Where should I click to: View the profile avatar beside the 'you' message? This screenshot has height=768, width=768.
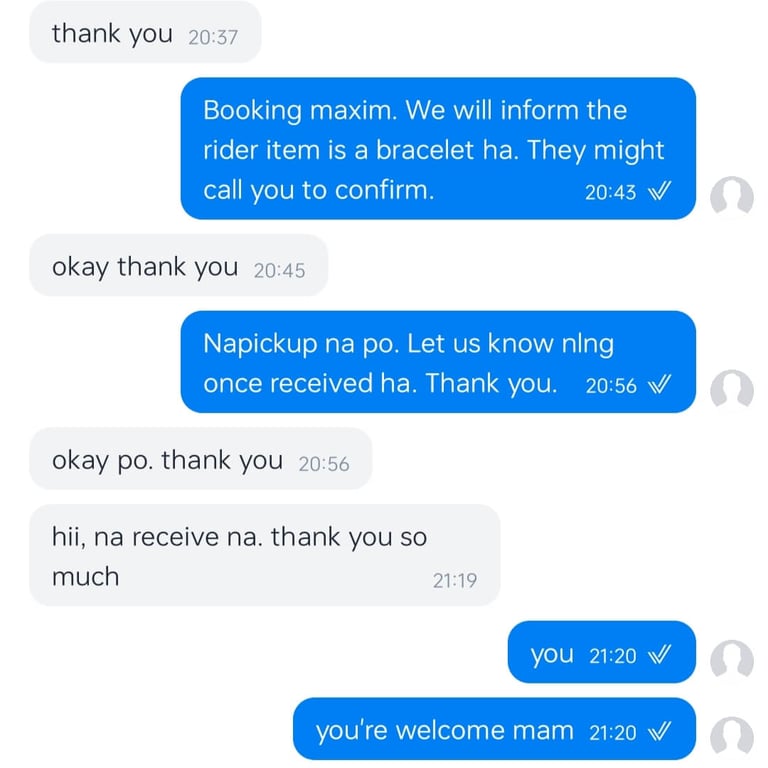(731, 660)
